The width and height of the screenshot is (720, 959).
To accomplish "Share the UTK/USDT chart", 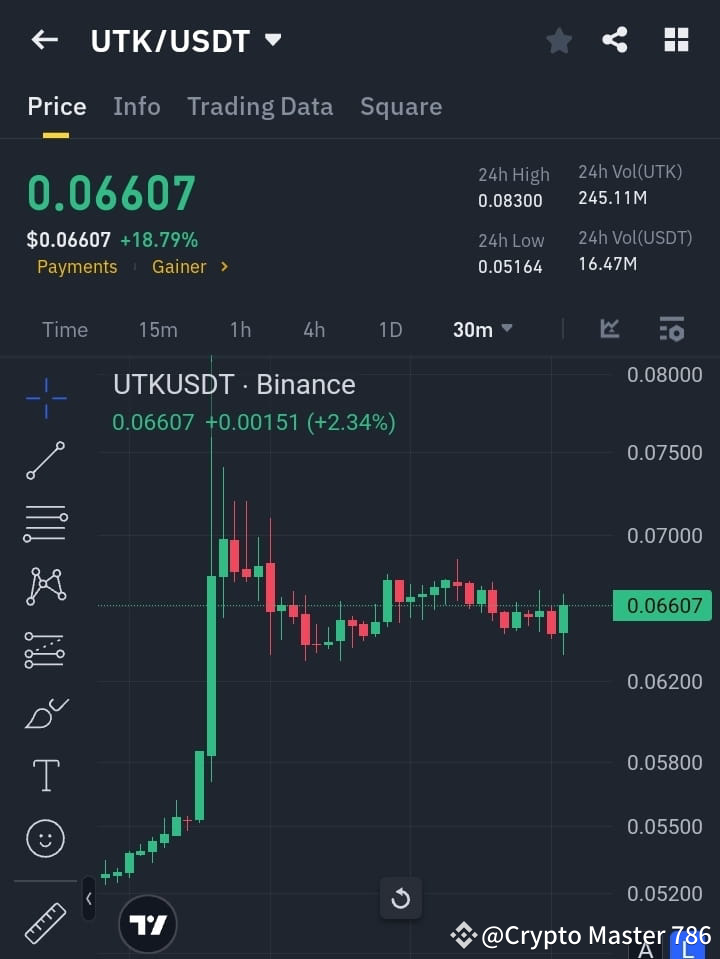I will [615, 40].
